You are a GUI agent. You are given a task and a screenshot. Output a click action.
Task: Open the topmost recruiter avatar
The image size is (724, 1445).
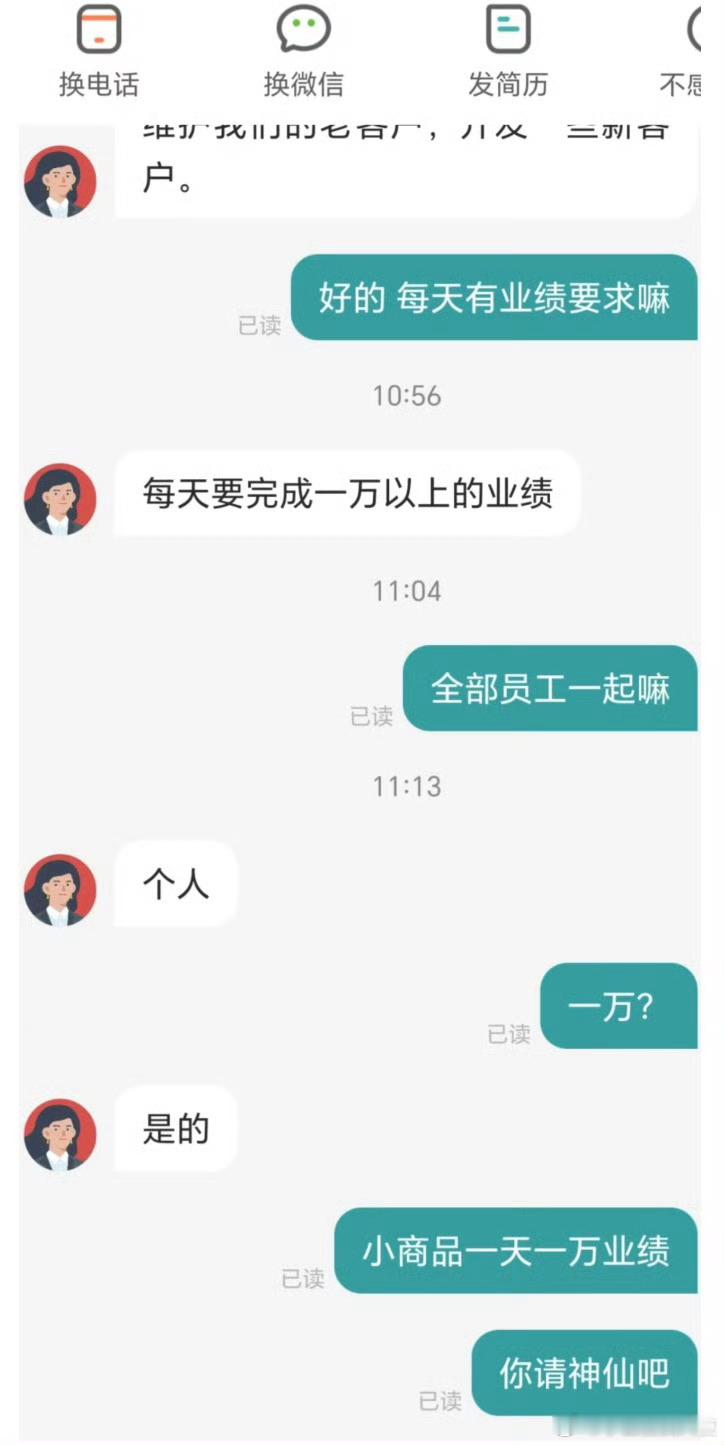coord(60,180)
